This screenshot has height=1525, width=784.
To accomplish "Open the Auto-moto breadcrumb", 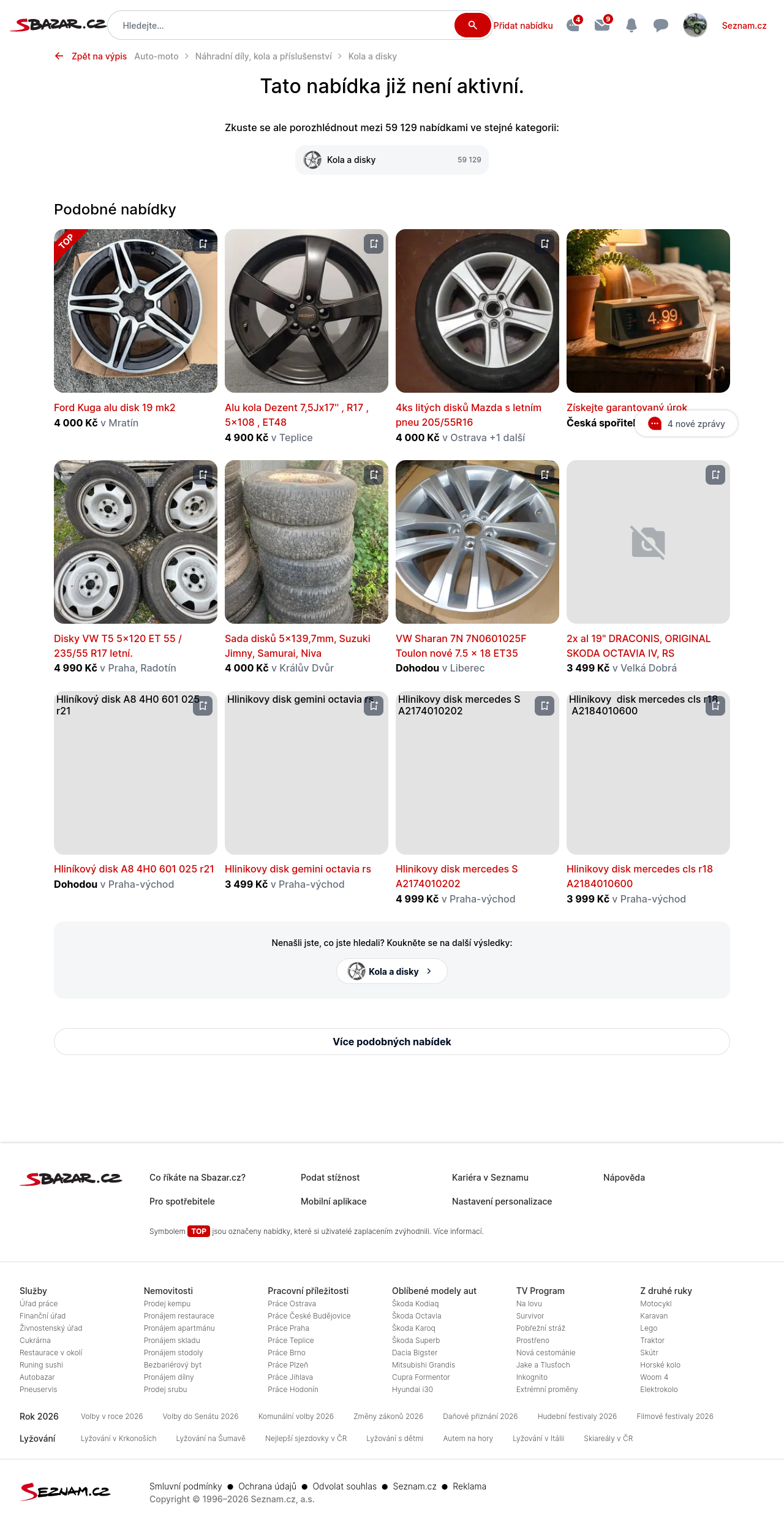I will pyautogui.click(x=156, y=56).
